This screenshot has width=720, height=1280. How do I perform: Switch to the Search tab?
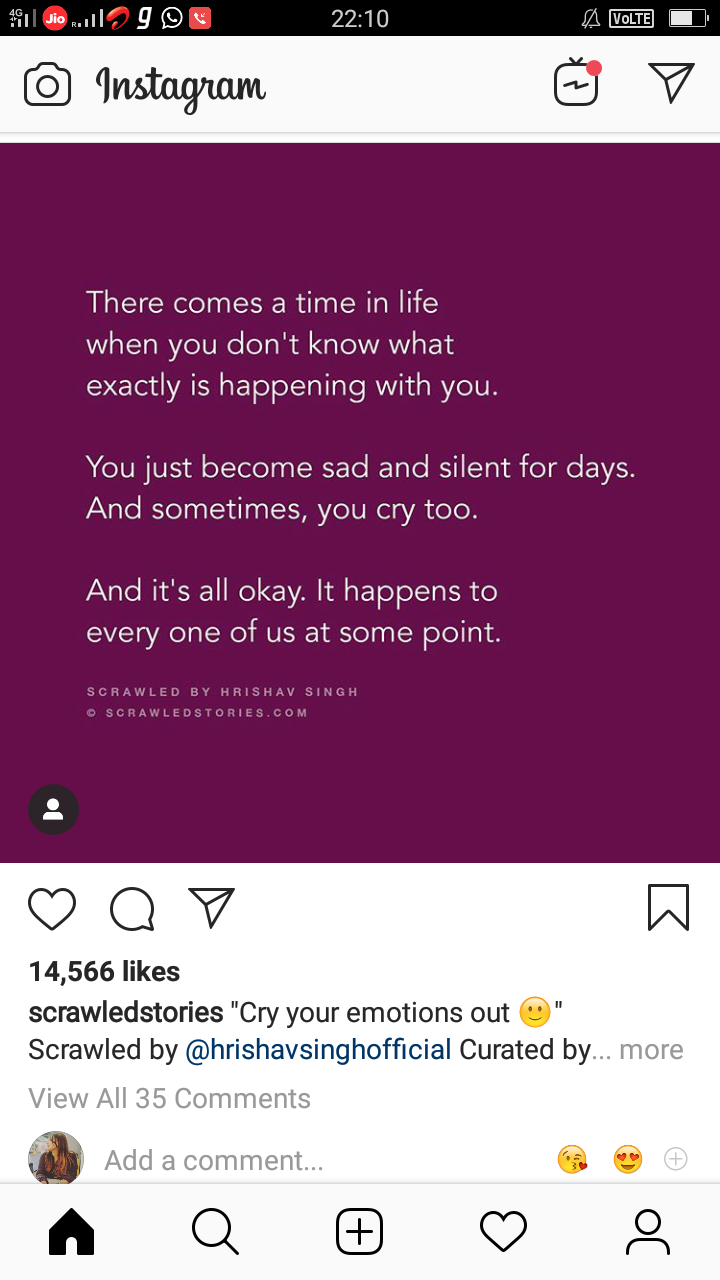point(215,1232)
